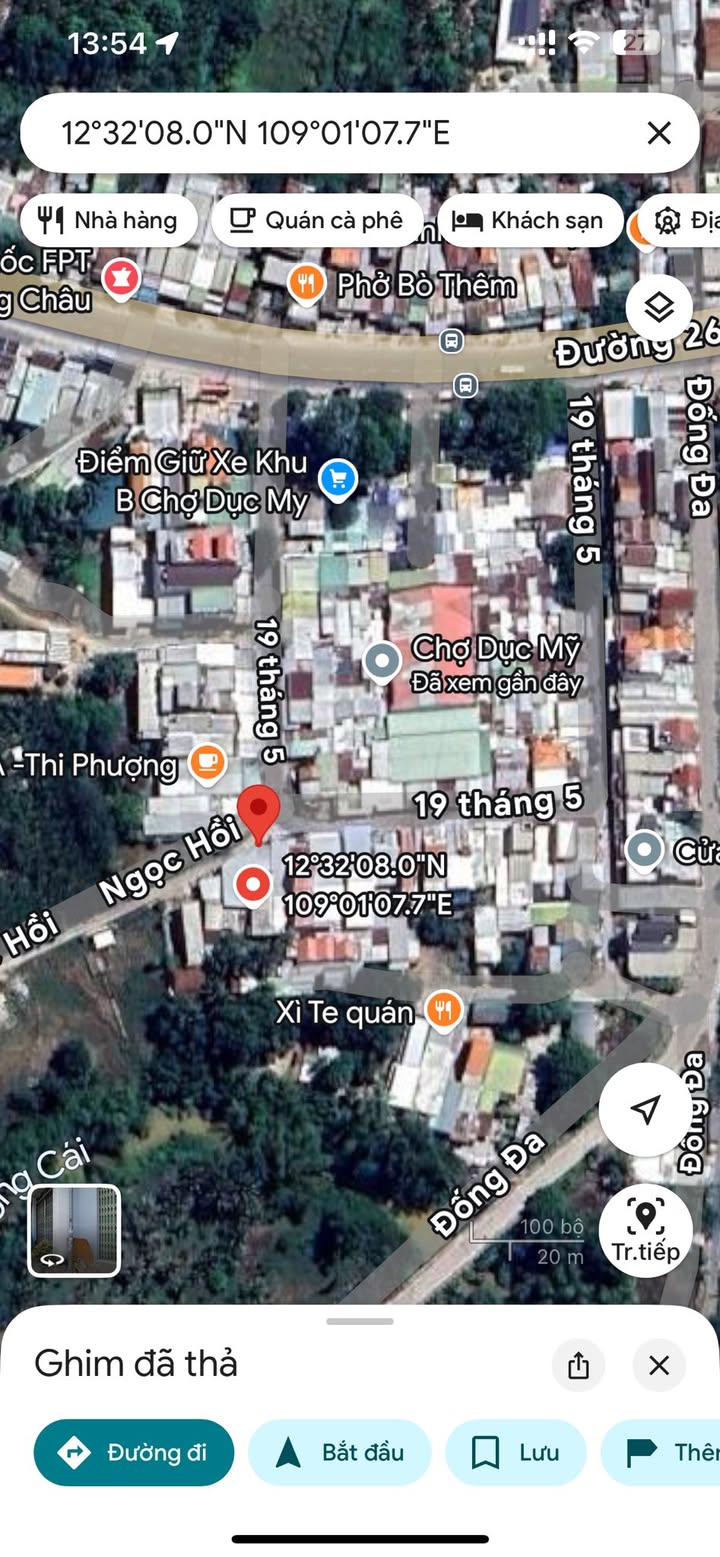Select the Thi Phượng cafe marker
The height and width of the screenshot is (1557, 720).
click(x=207, y=765)
